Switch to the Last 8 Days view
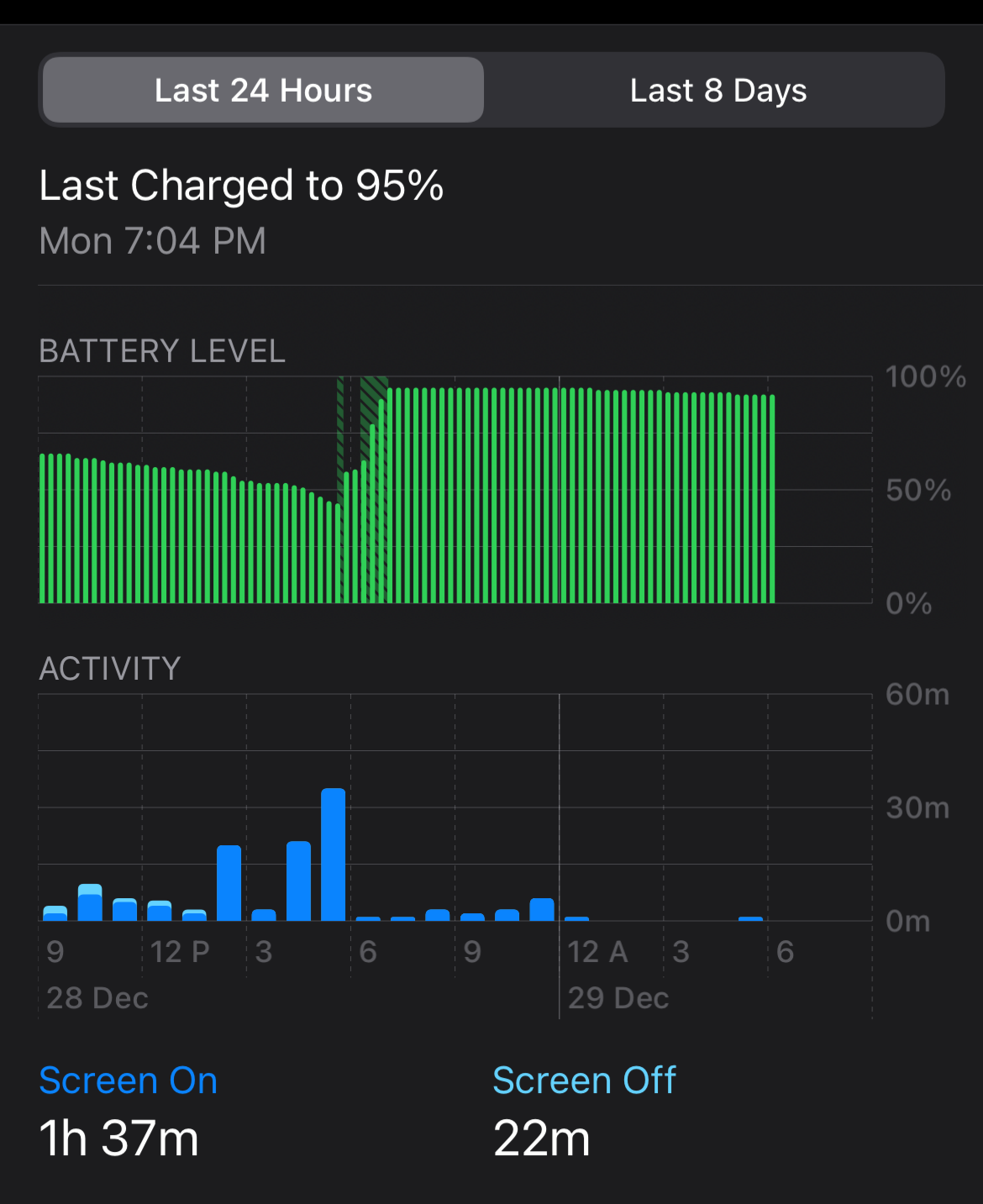The image size is (983, 1204). [718, 91]
